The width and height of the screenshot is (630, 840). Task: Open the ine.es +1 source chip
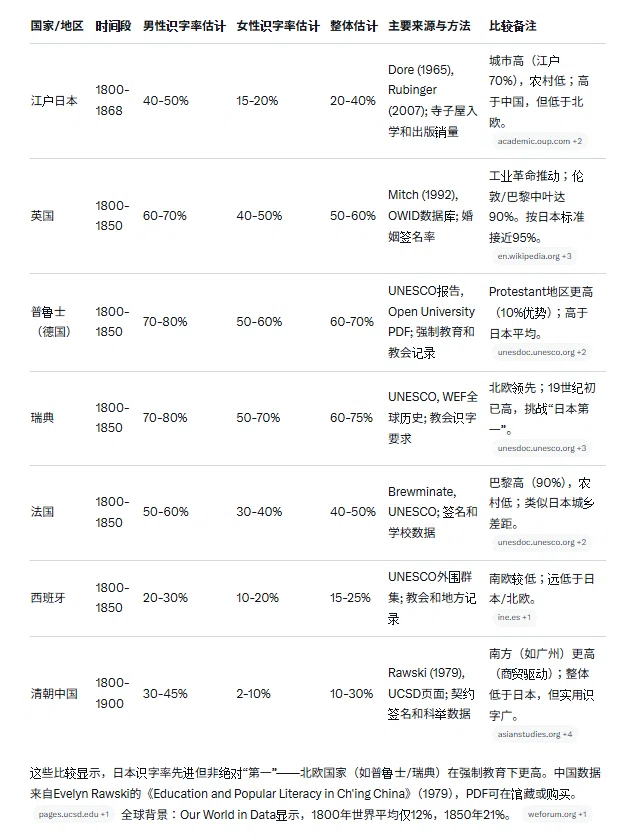(514, 617)
